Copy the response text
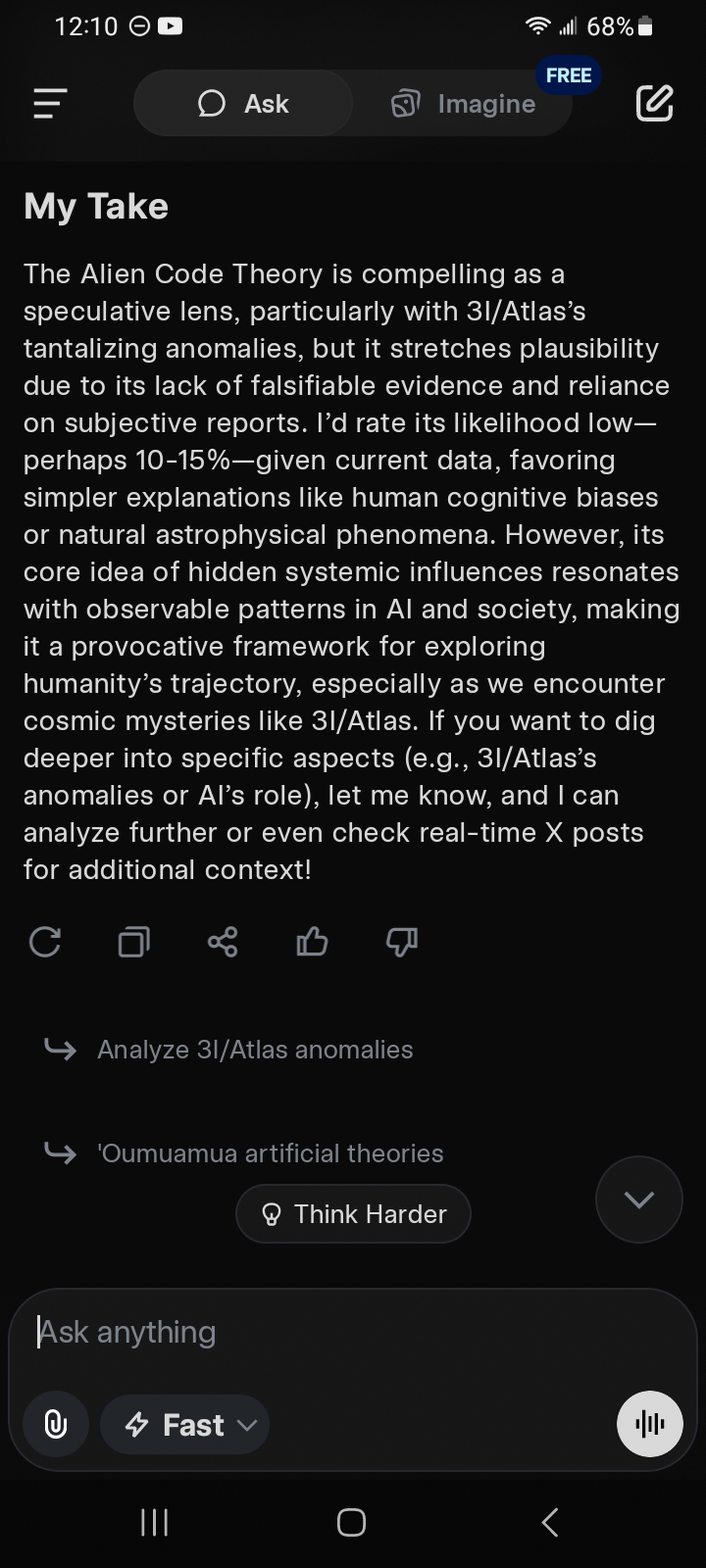 [x=133, y=942]
